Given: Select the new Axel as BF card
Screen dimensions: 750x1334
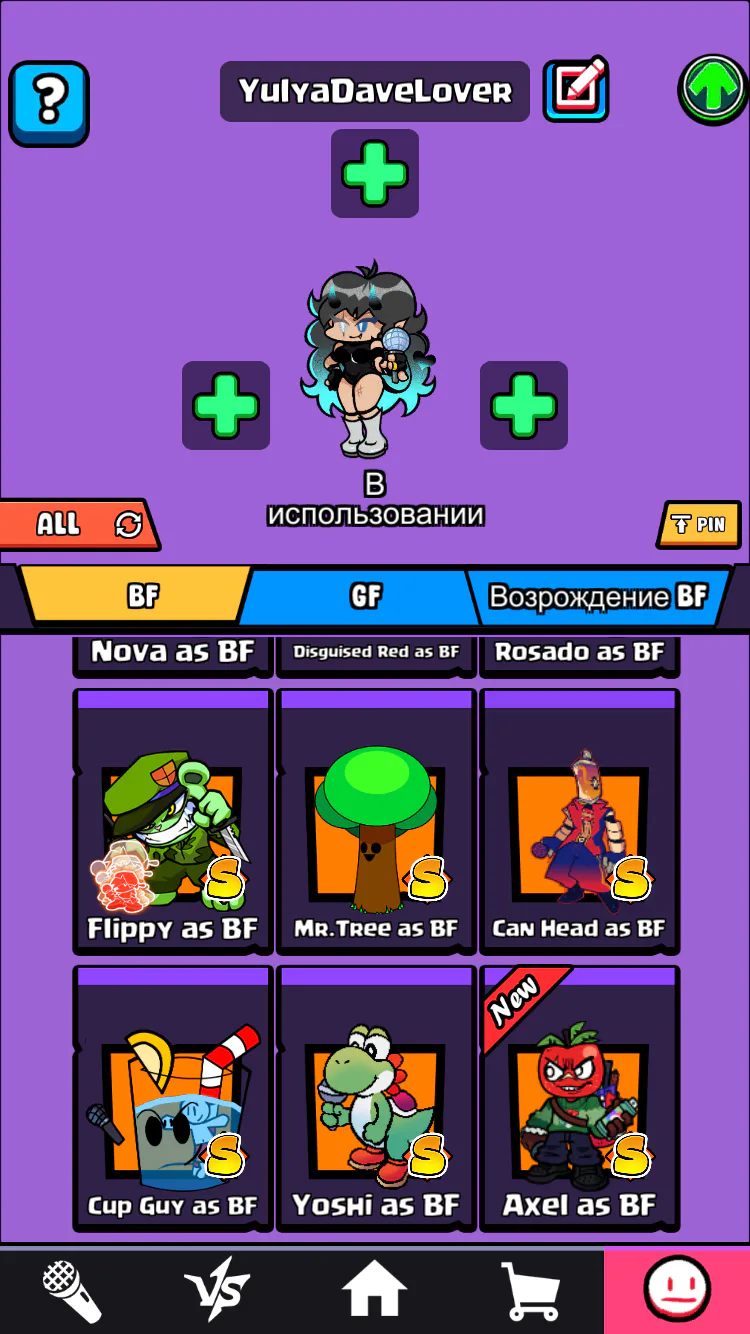Looking at the screenshot, I should [580, 1098].
